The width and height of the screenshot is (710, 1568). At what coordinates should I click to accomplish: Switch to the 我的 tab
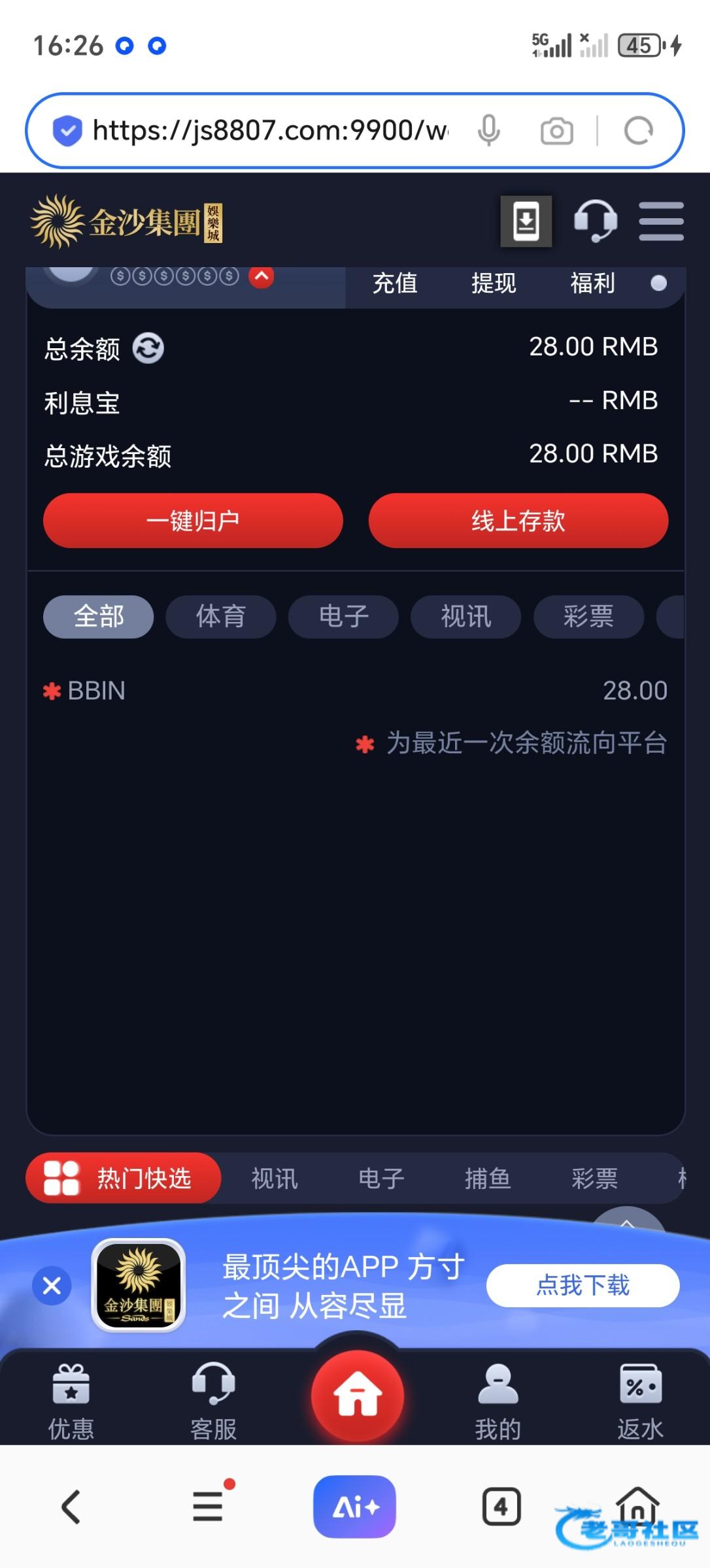[x=498, y=1402]
